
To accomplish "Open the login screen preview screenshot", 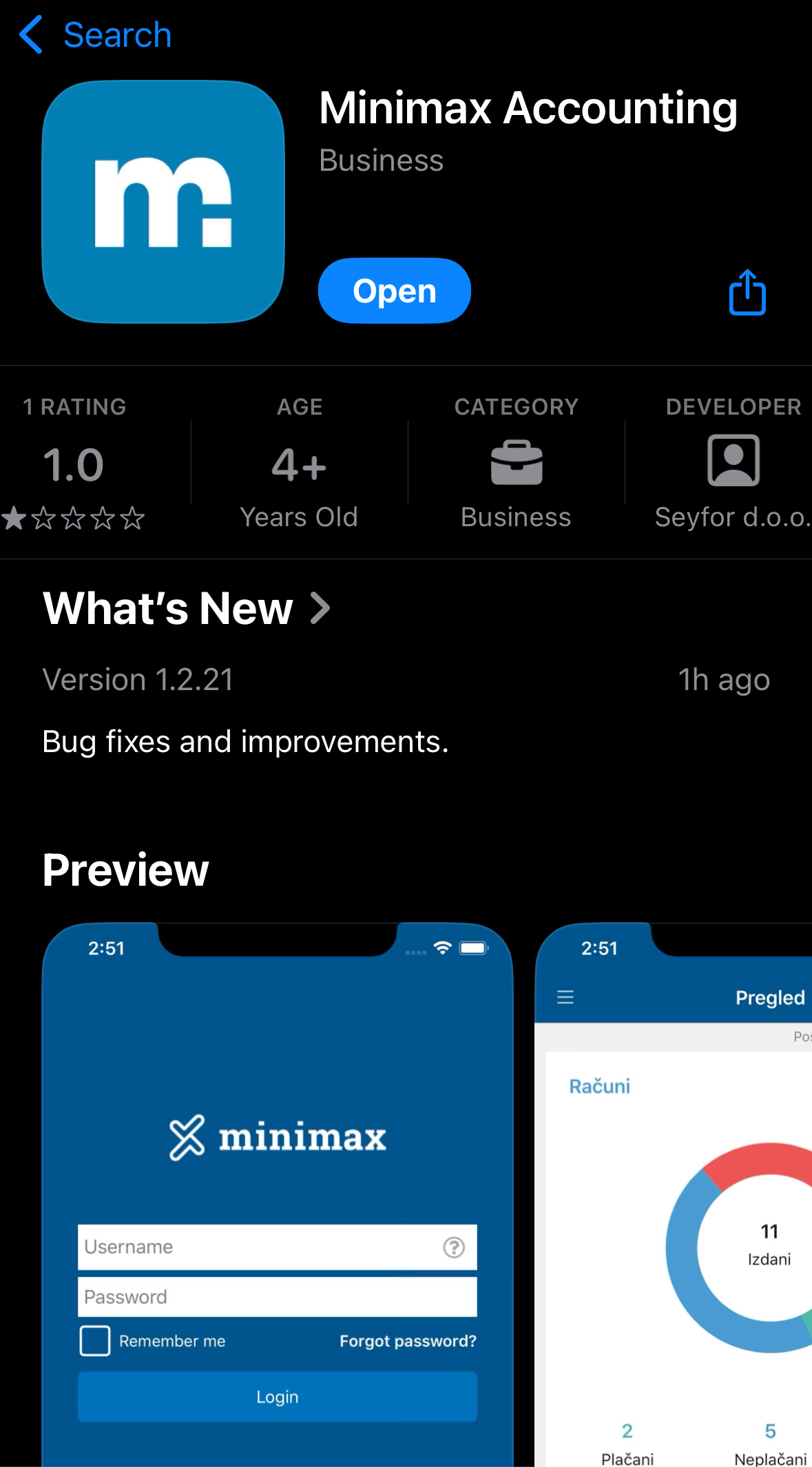I will 278,1195.
